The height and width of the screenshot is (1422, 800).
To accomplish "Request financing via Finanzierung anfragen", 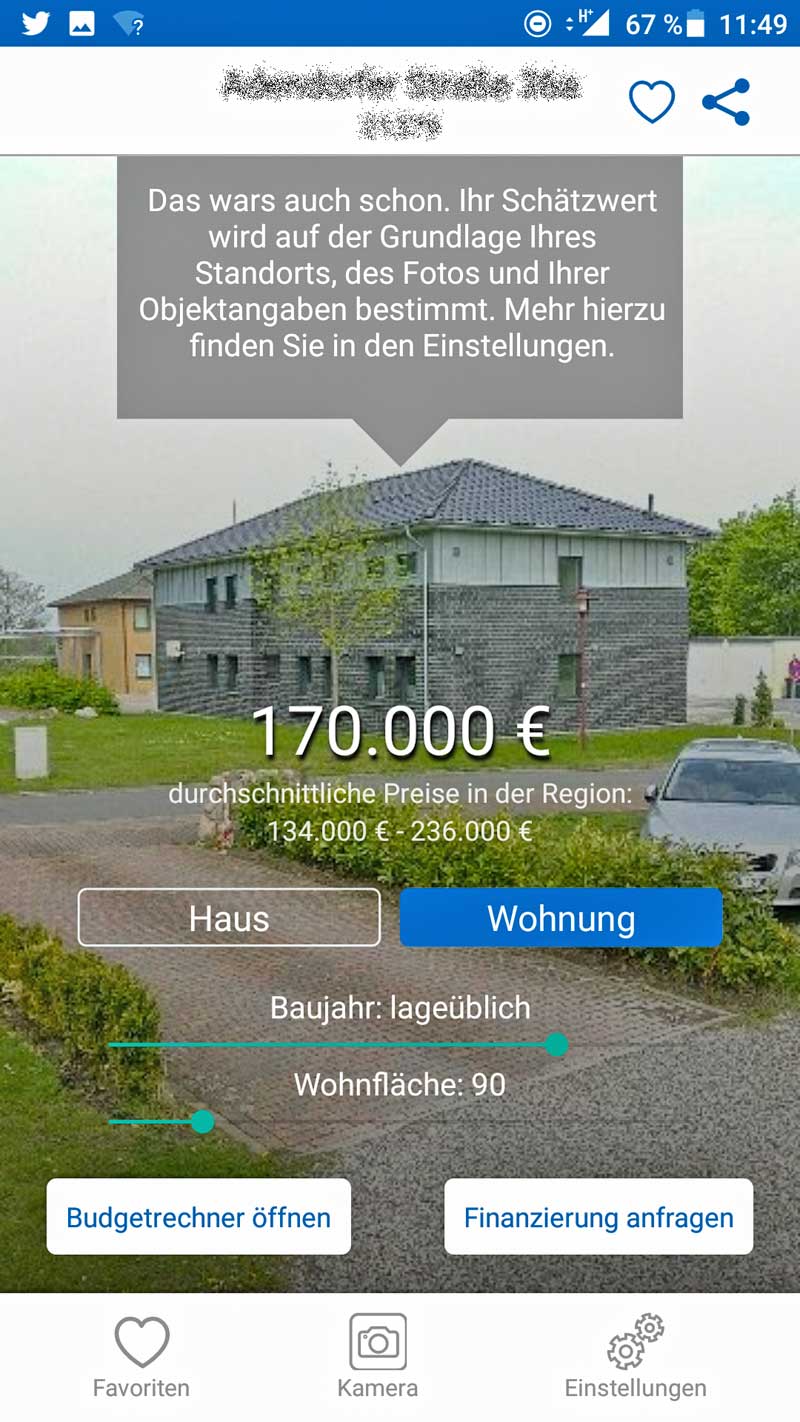I will tap(598, 1217).
